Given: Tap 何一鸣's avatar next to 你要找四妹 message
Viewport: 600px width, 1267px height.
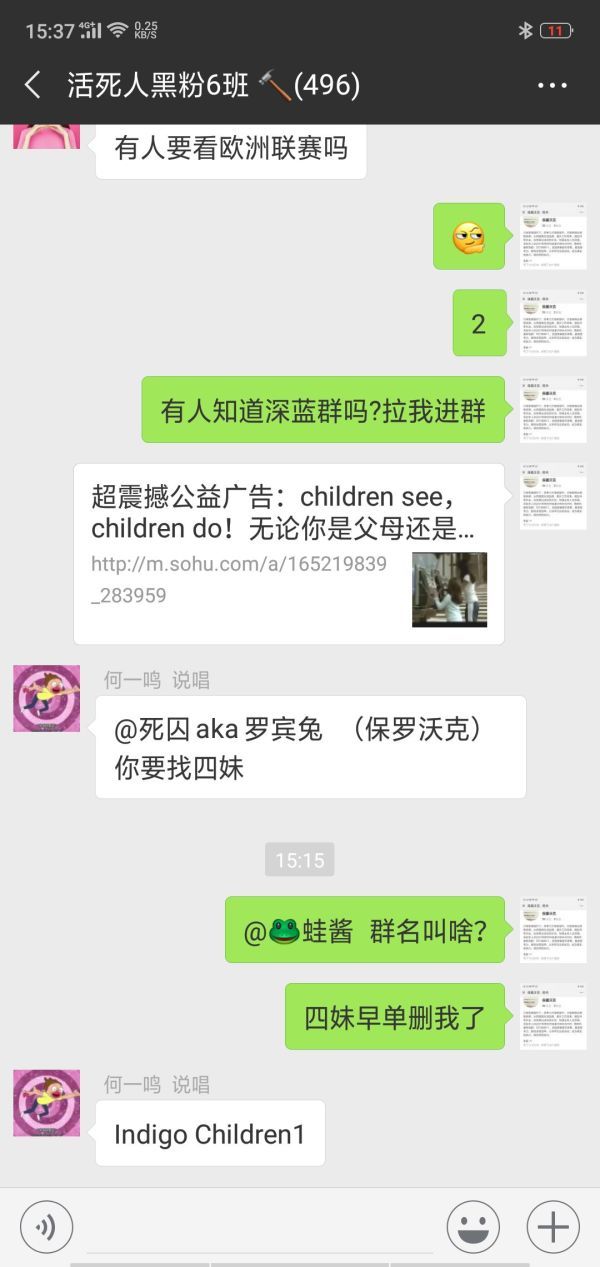Looking at the screenshot, I should tap(46, 699).
